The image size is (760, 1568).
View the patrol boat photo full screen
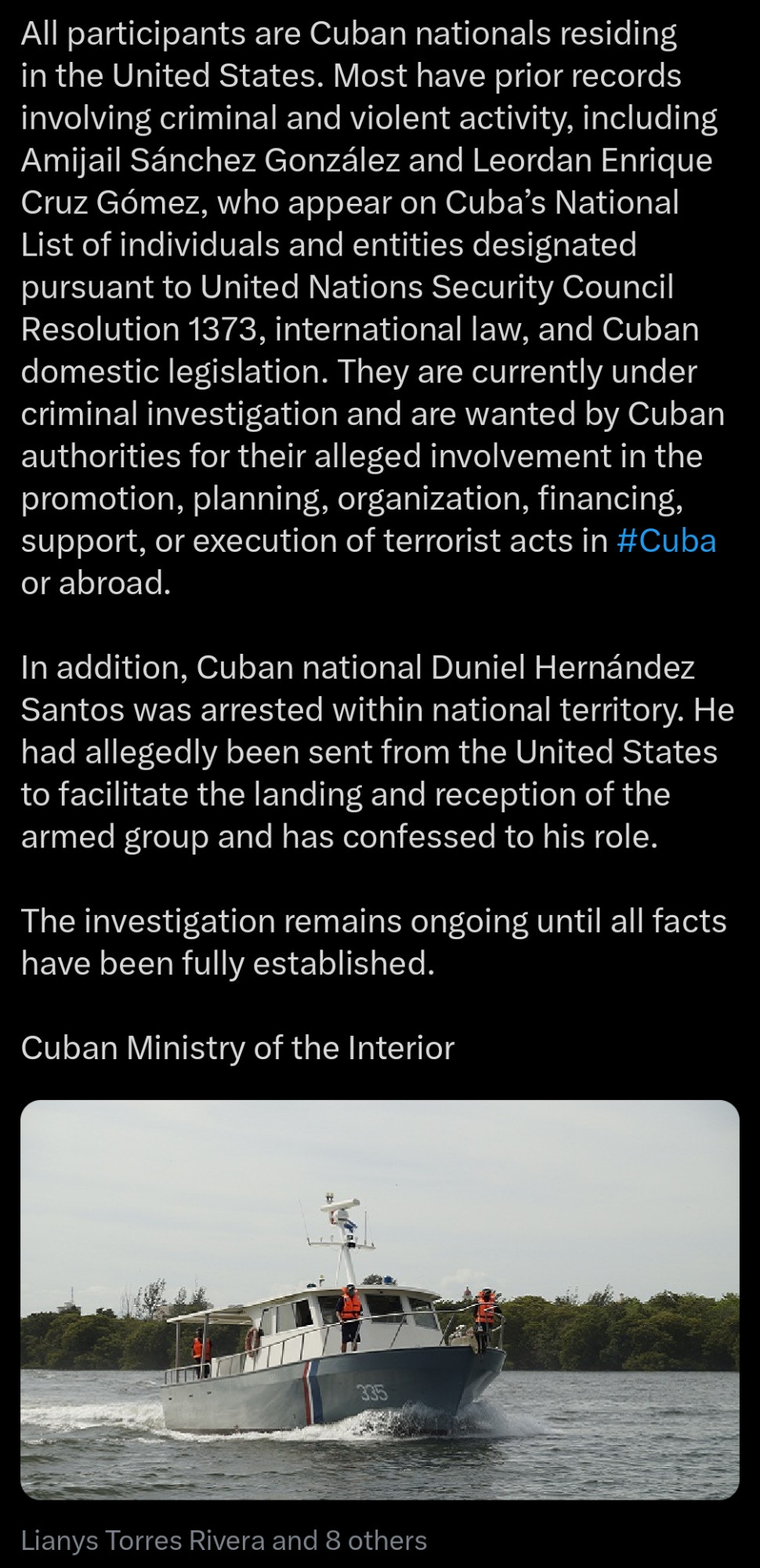[x=380, y=1300]
